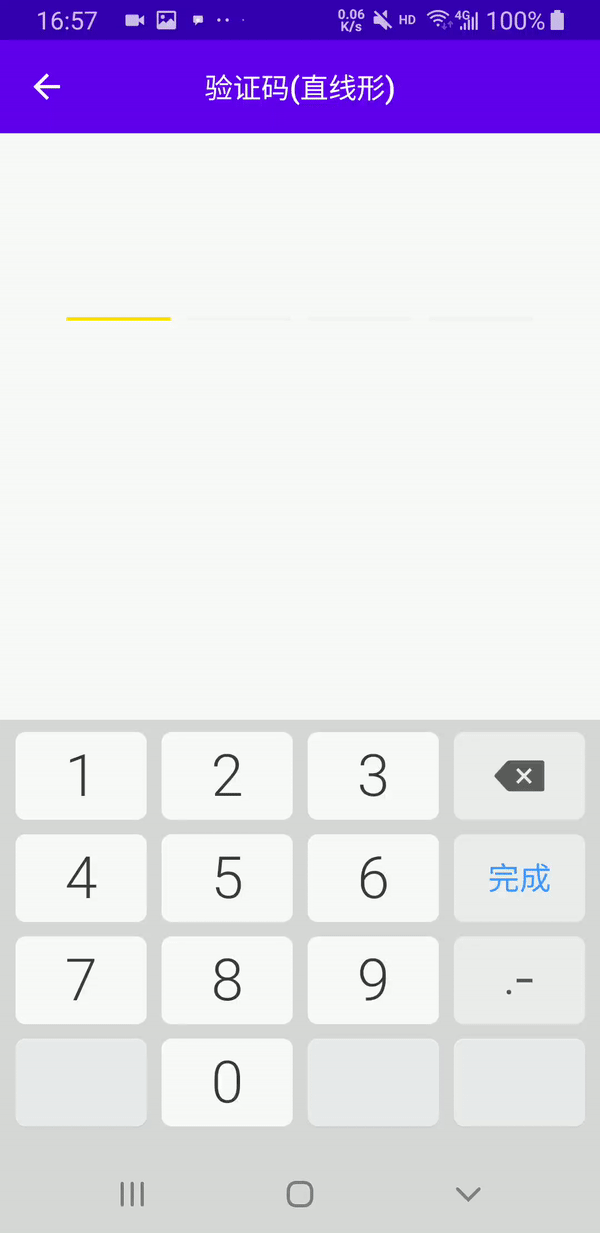Viewport: 600px width, 1233px height.
Task: Hide the keyboard with the down chevron
Action: pyautogui.click(x=467, y=1193)
